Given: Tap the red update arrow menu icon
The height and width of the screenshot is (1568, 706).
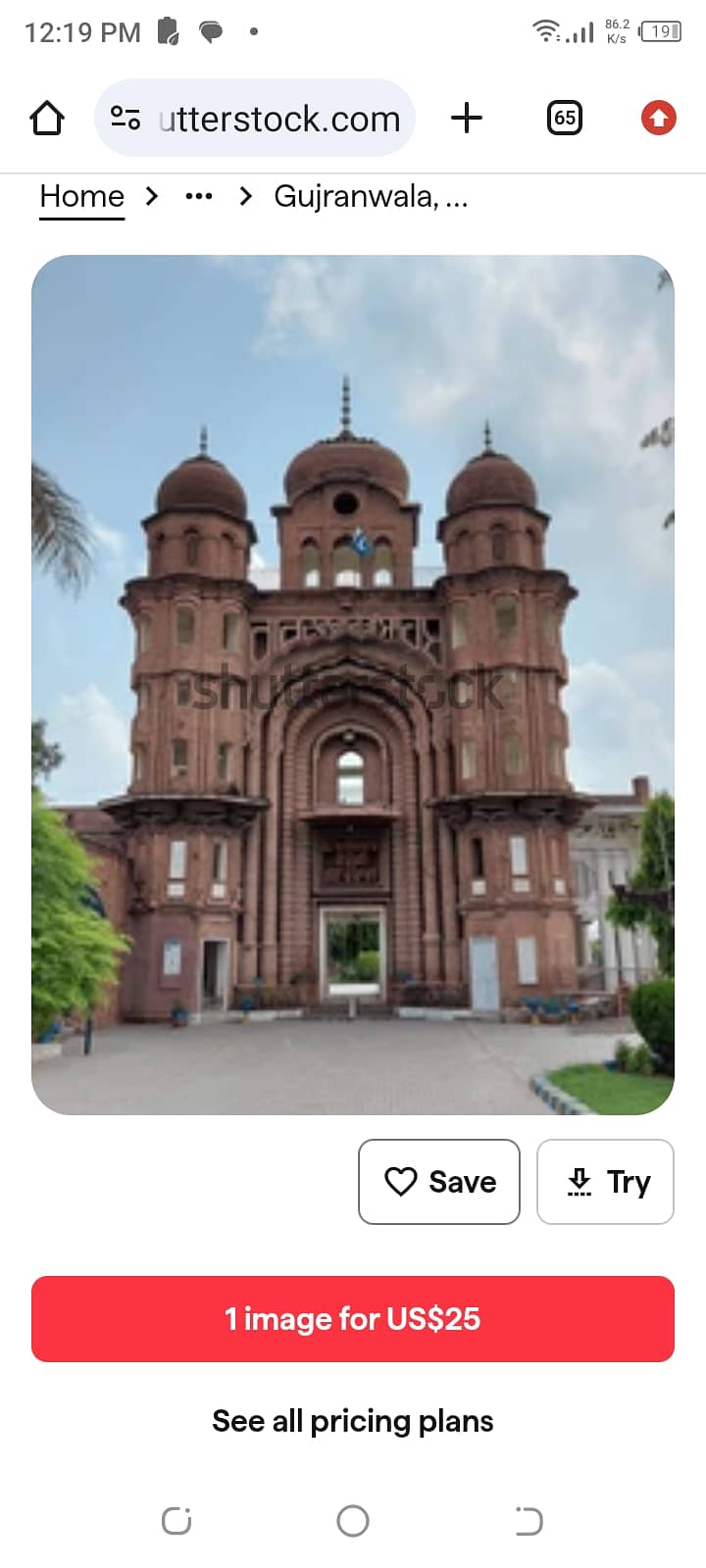Looking at the screenshot, I should [x=658, y=119].
